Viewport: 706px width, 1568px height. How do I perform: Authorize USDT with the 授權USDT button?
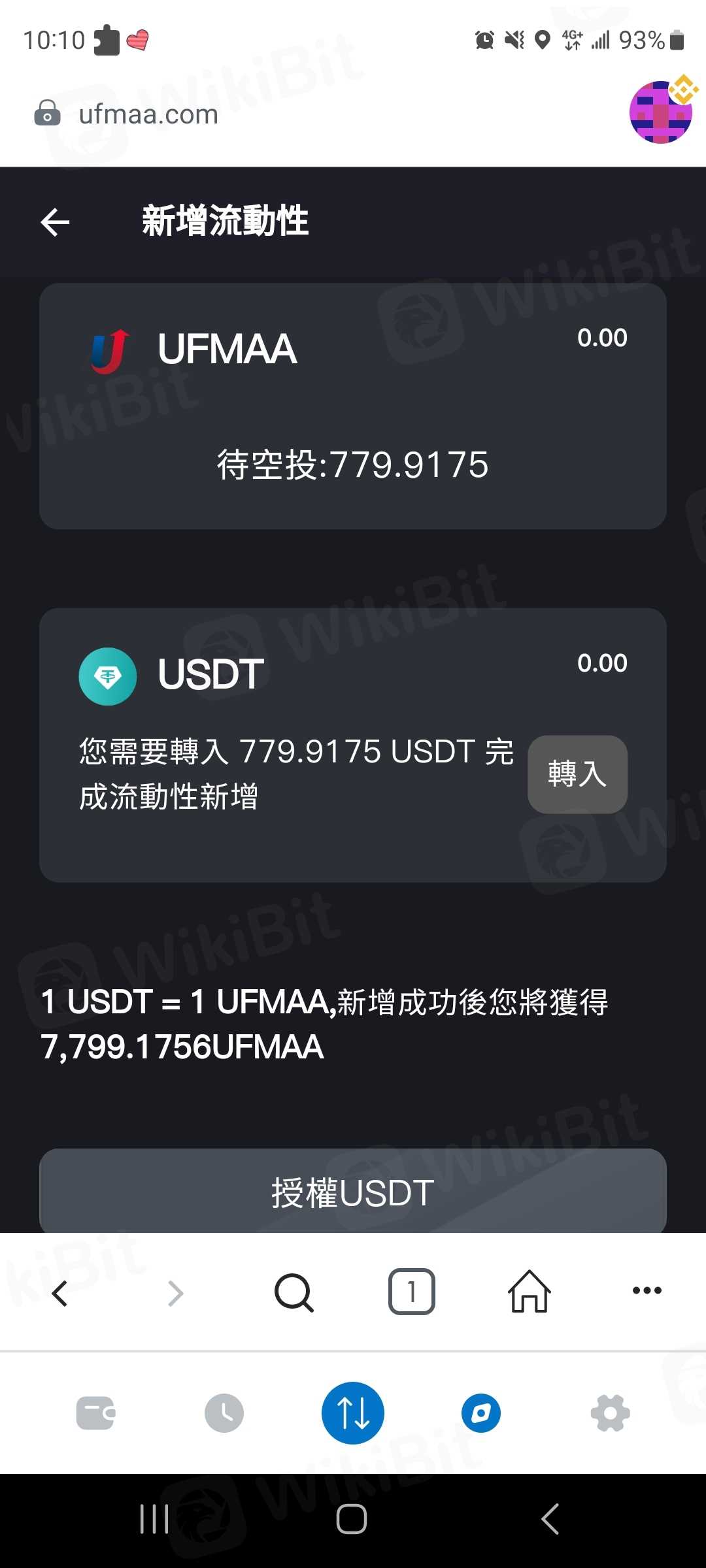[353, 1192]
